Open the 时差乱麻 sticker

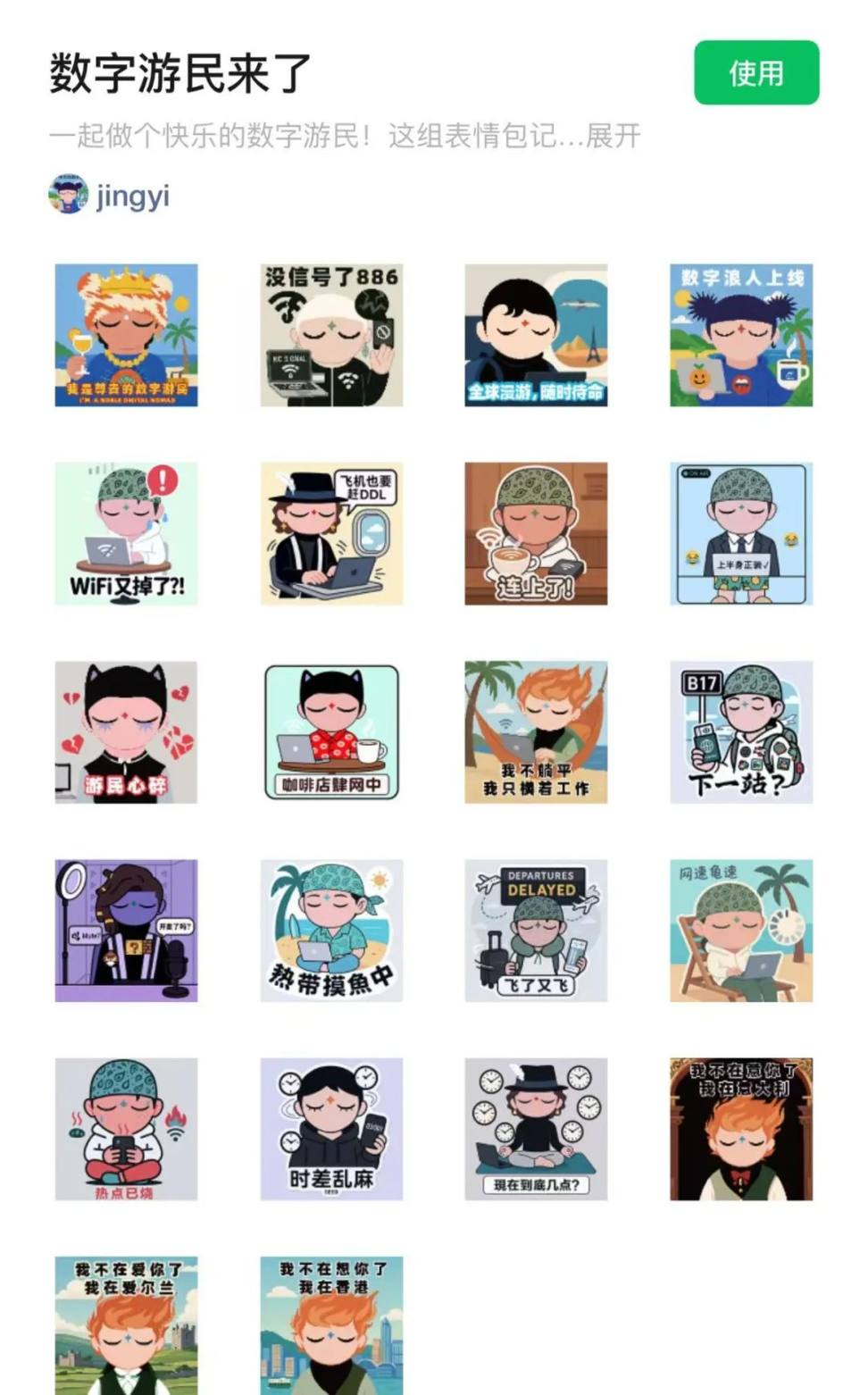click(x=331, y=1129)
